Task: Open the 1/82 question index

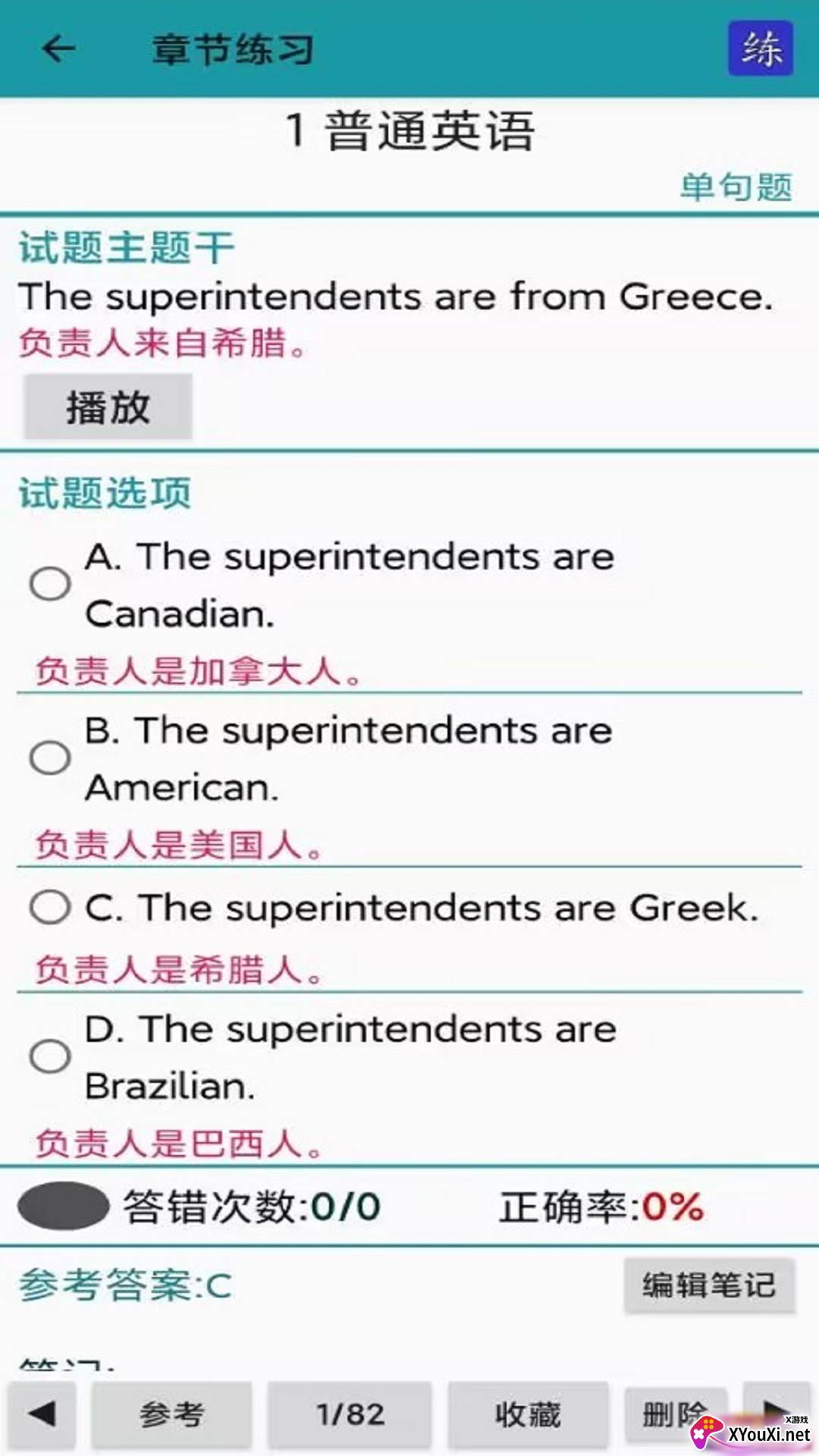Action: pyautogui.click(x=350, y=1414)
